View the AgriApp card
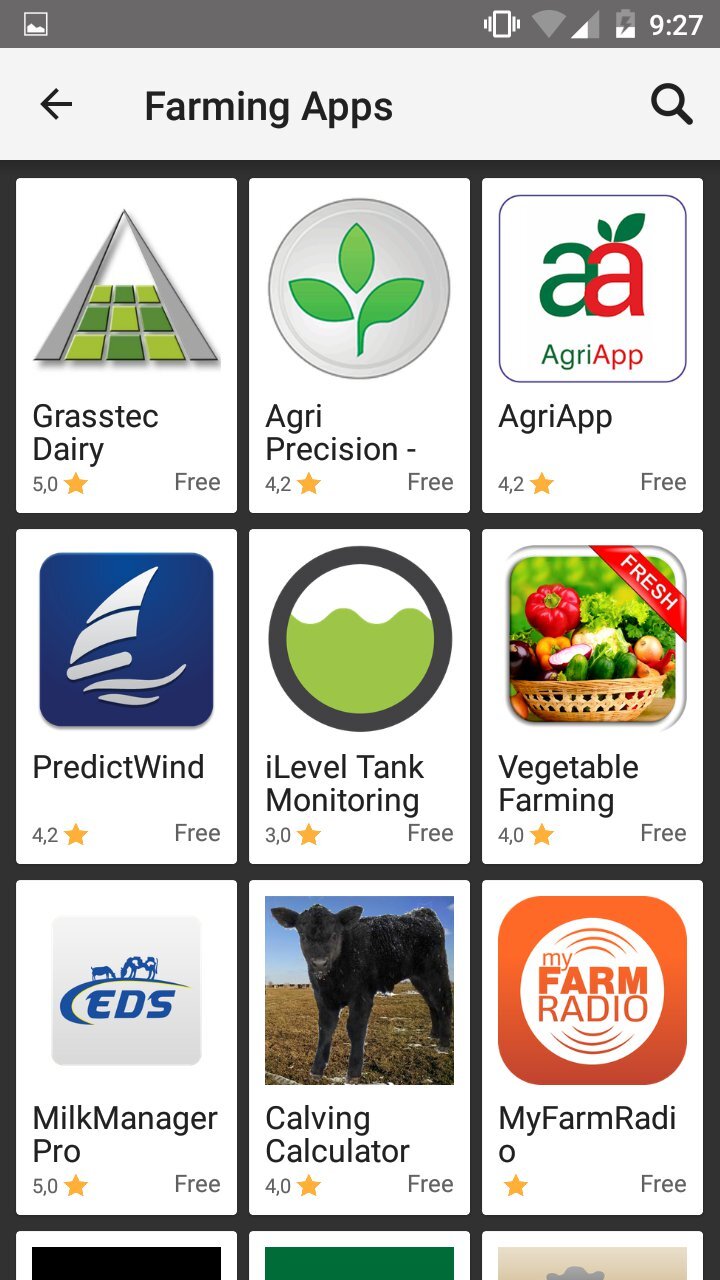This screenshot has width=720, height=1280. (x=592, y=345)
